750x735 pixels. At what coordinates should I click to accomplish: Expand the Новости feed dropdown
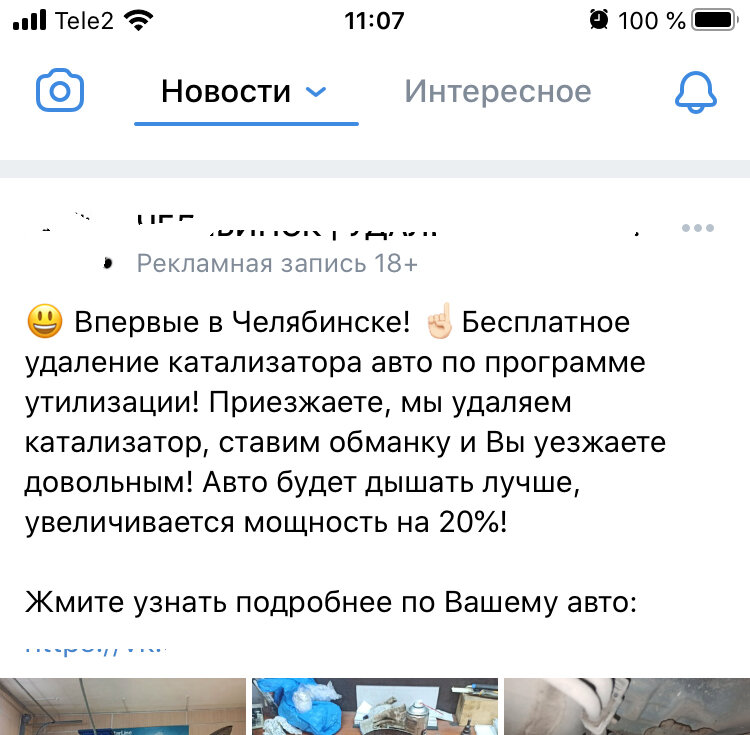click(x=316, y=91)
